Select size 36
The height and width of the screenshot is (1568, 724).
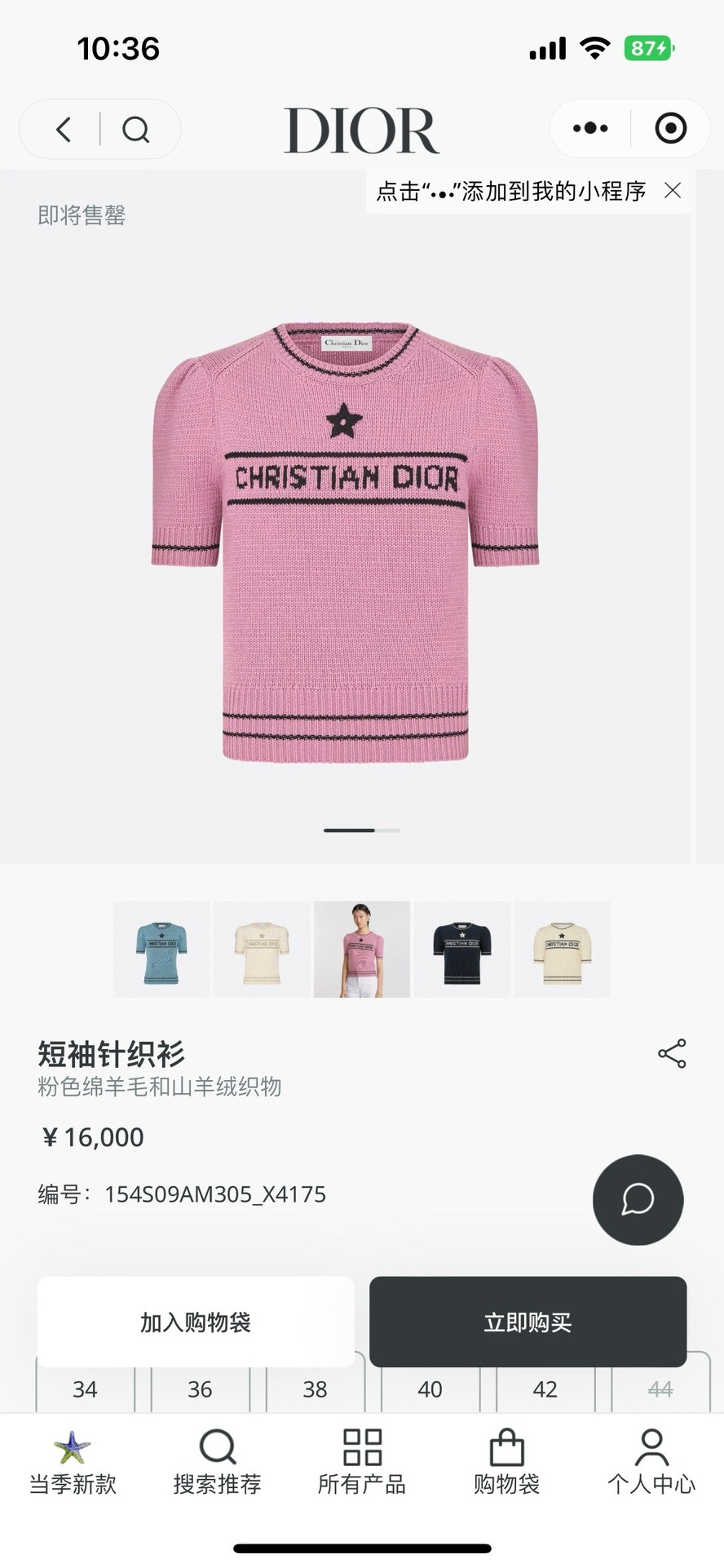tap(200, 1389)
